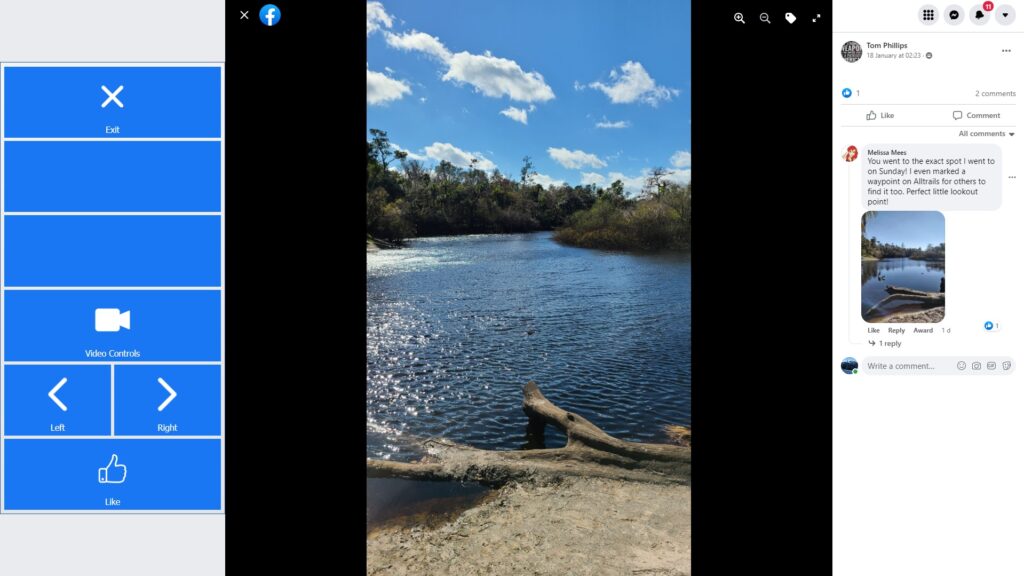Open Video Controls in the side panel
1024x576 pixels.
(112, 325)
